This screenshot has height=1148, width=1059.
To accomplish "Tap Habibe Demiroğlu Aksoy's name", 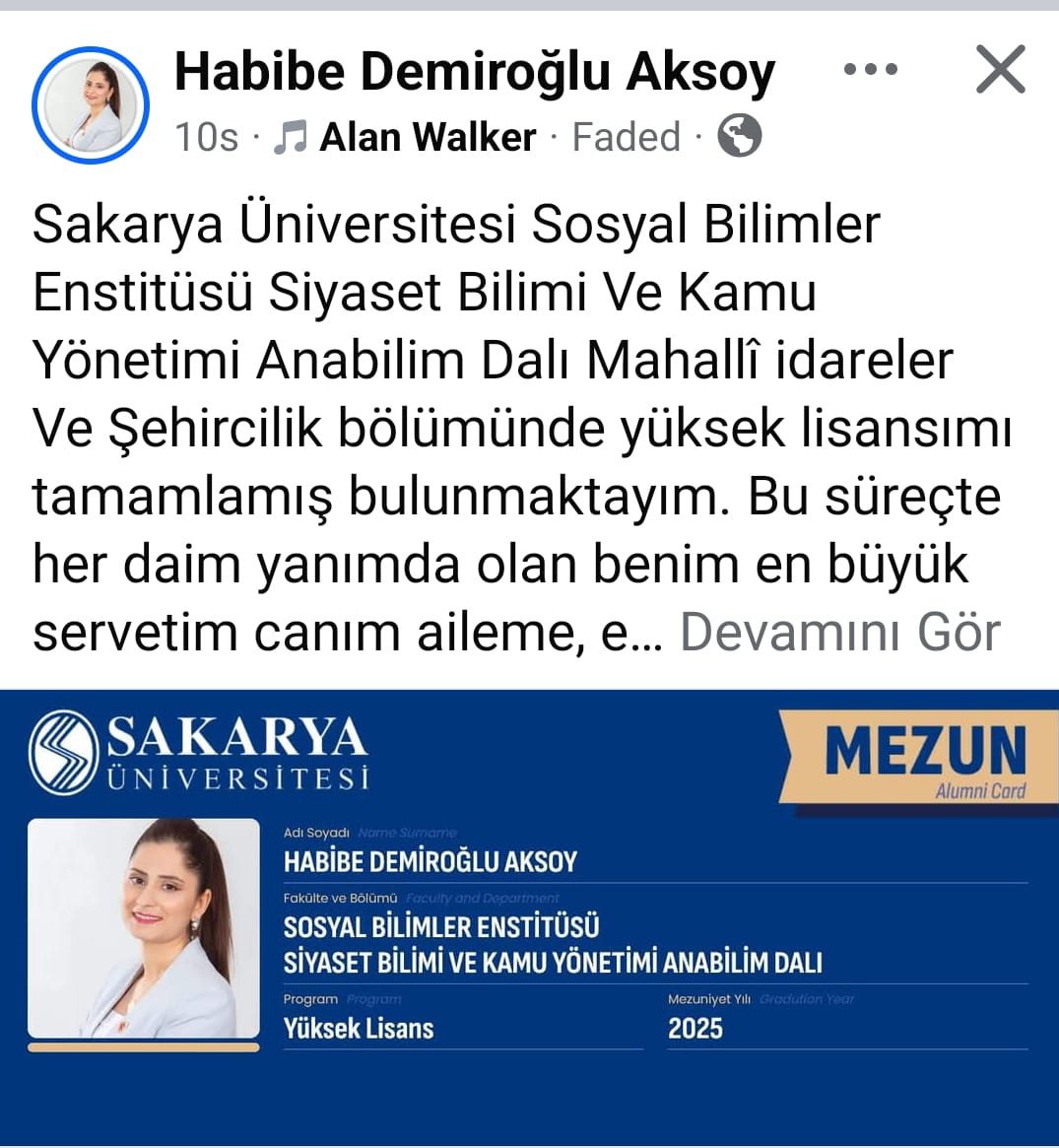I will pos(474,72).
